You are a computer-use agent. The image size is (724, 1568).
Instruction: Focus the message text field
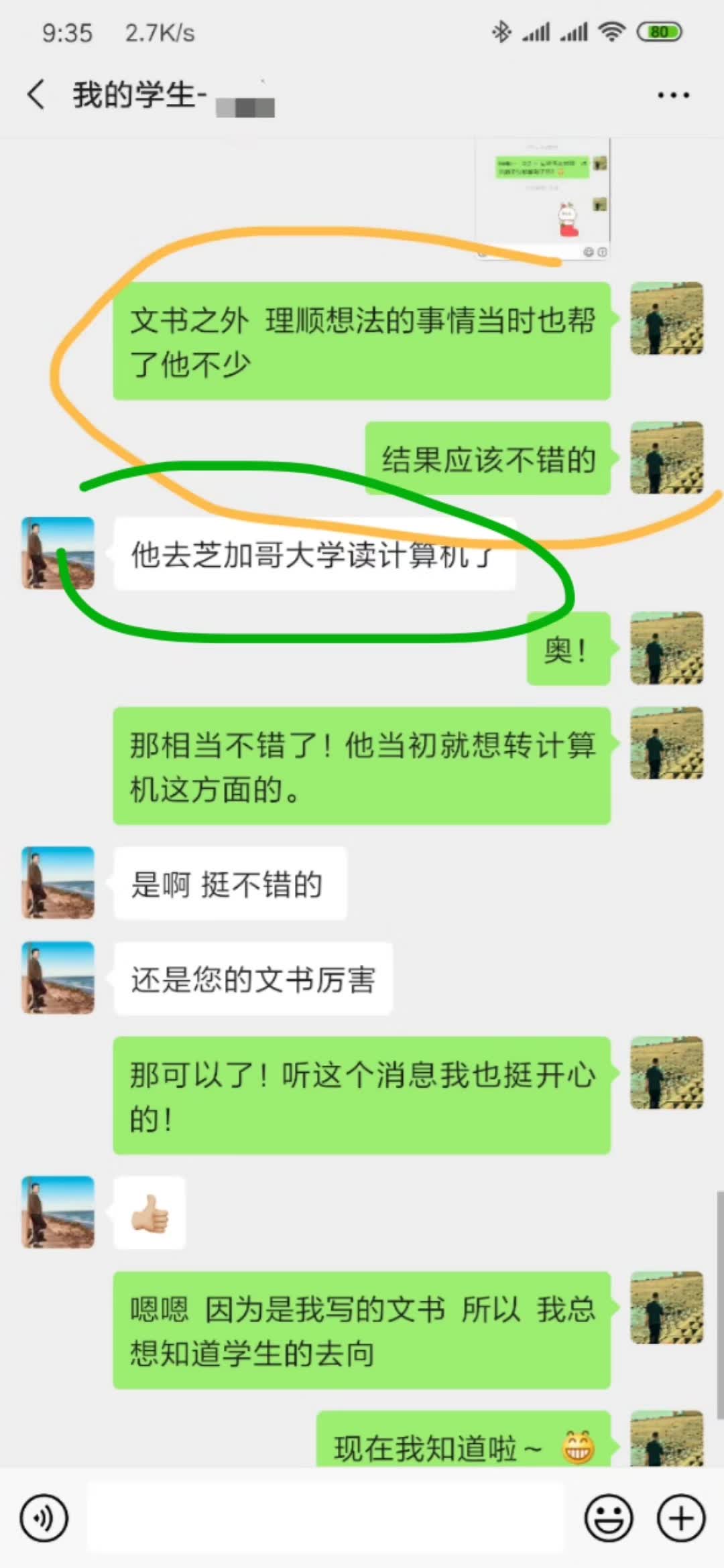tap(326, 1518)
